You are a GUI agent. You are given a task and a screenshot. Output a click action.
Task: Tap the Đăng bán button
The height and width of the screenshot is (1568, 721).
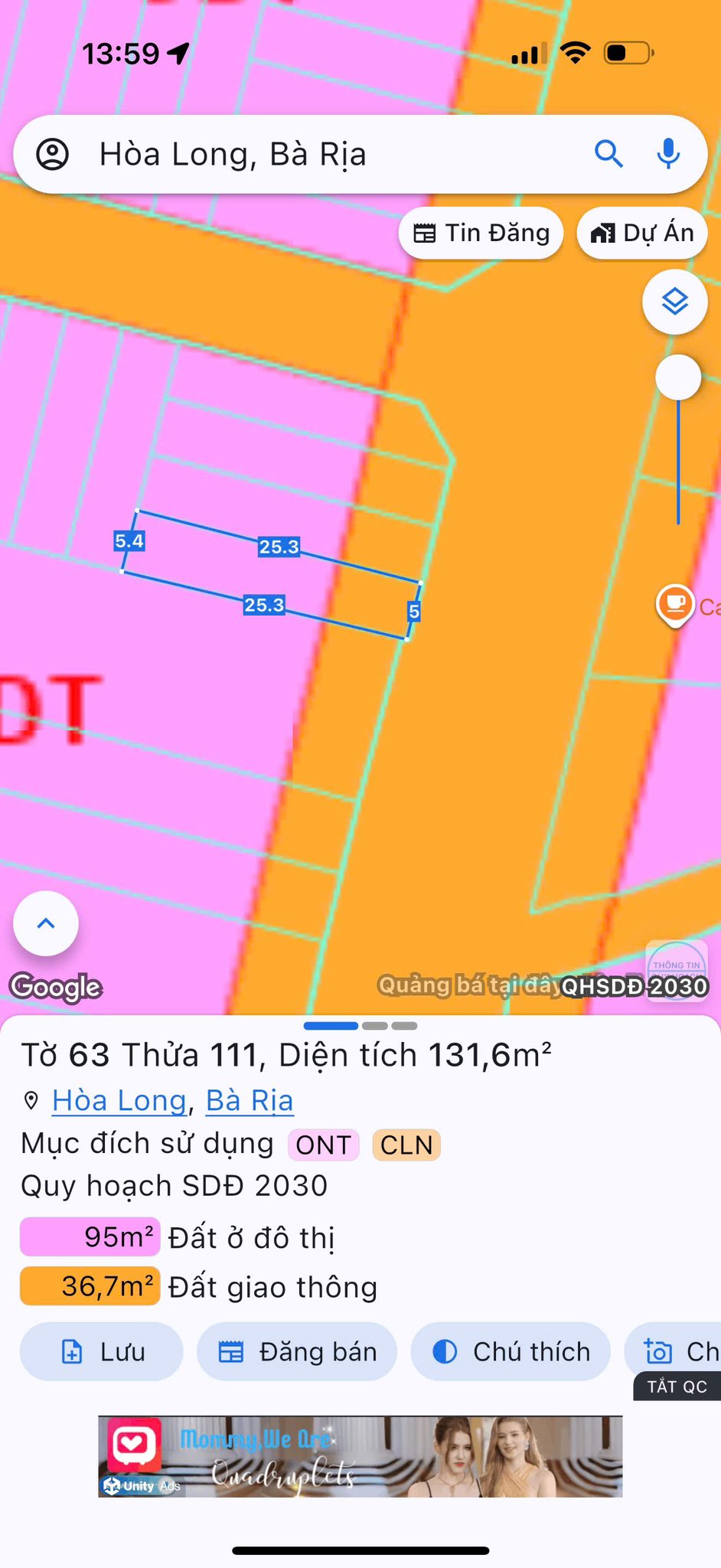point(297,1351)
